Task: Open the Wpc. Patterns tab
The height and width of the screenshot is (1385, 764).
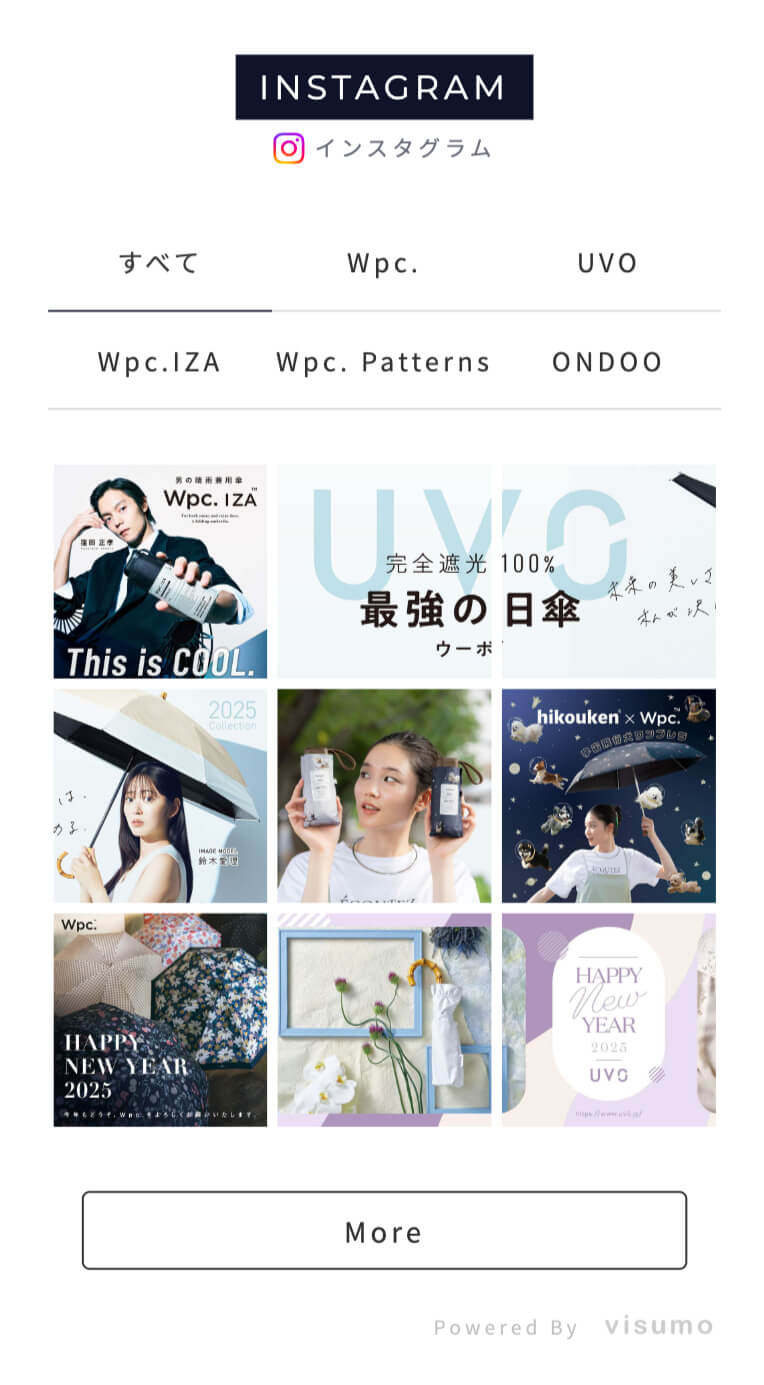Action: pyautogui.click(x=383, y=362)
